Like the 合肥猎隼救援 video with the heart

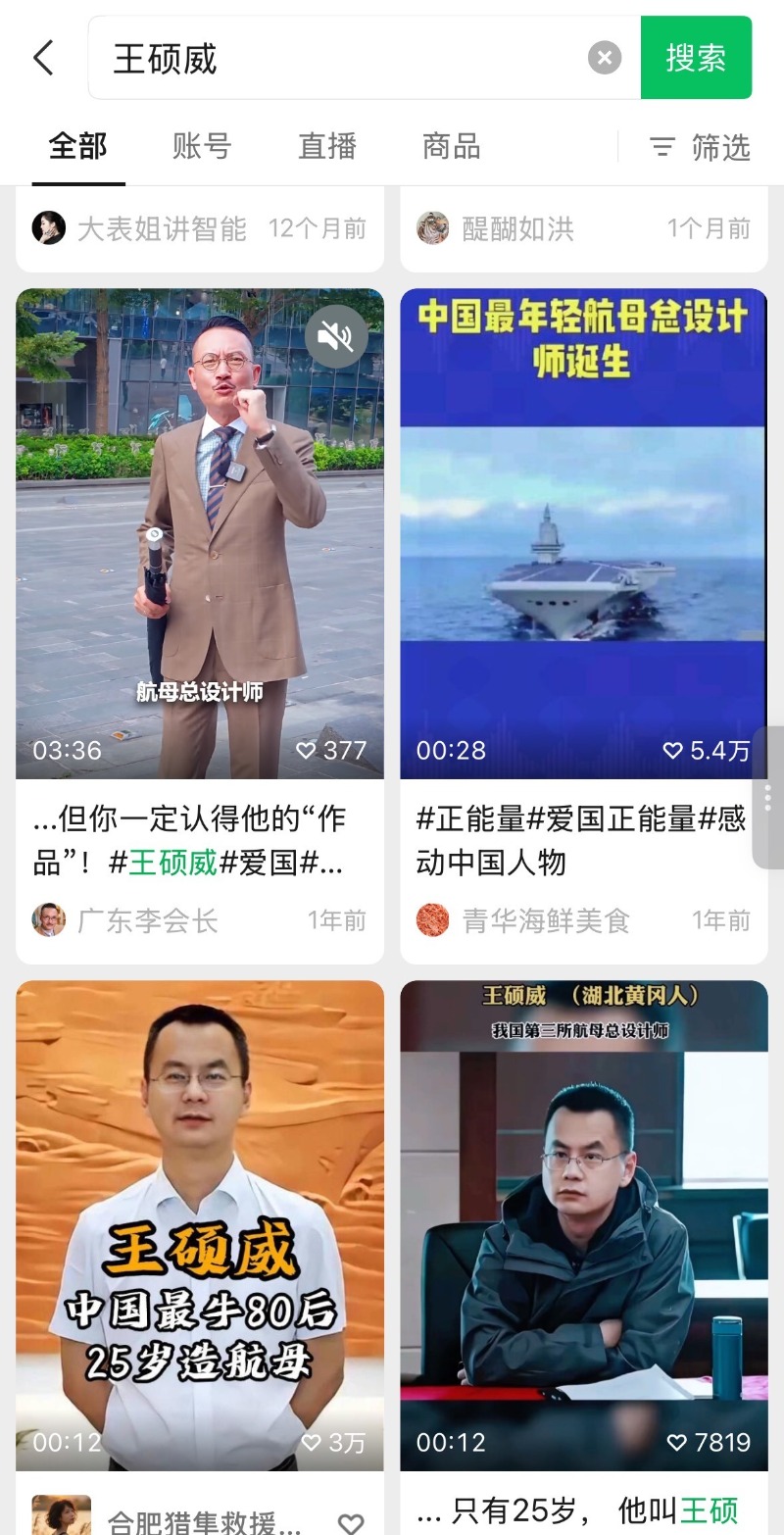click(350, 1522)
